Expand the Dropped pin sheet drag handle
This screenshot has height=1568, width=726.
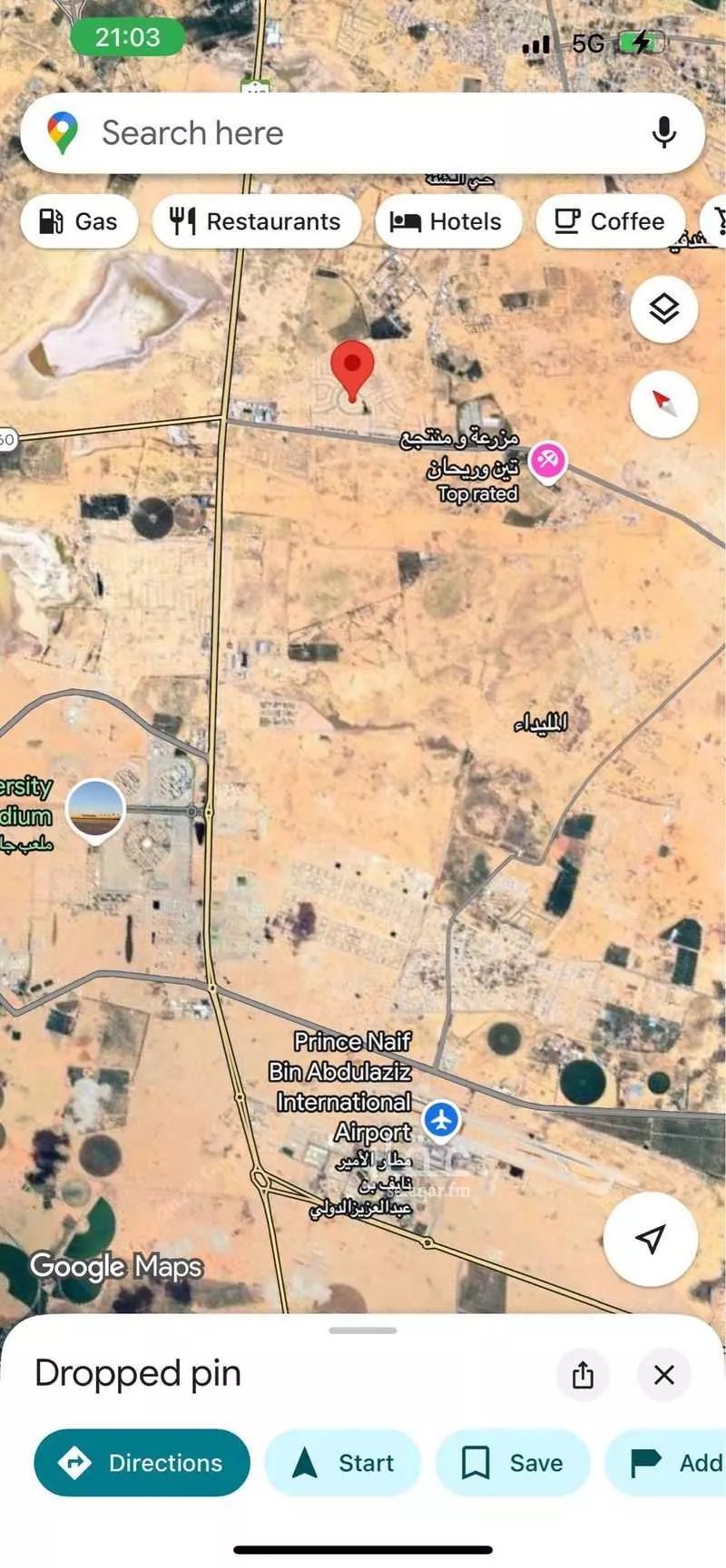point(362,1331)
